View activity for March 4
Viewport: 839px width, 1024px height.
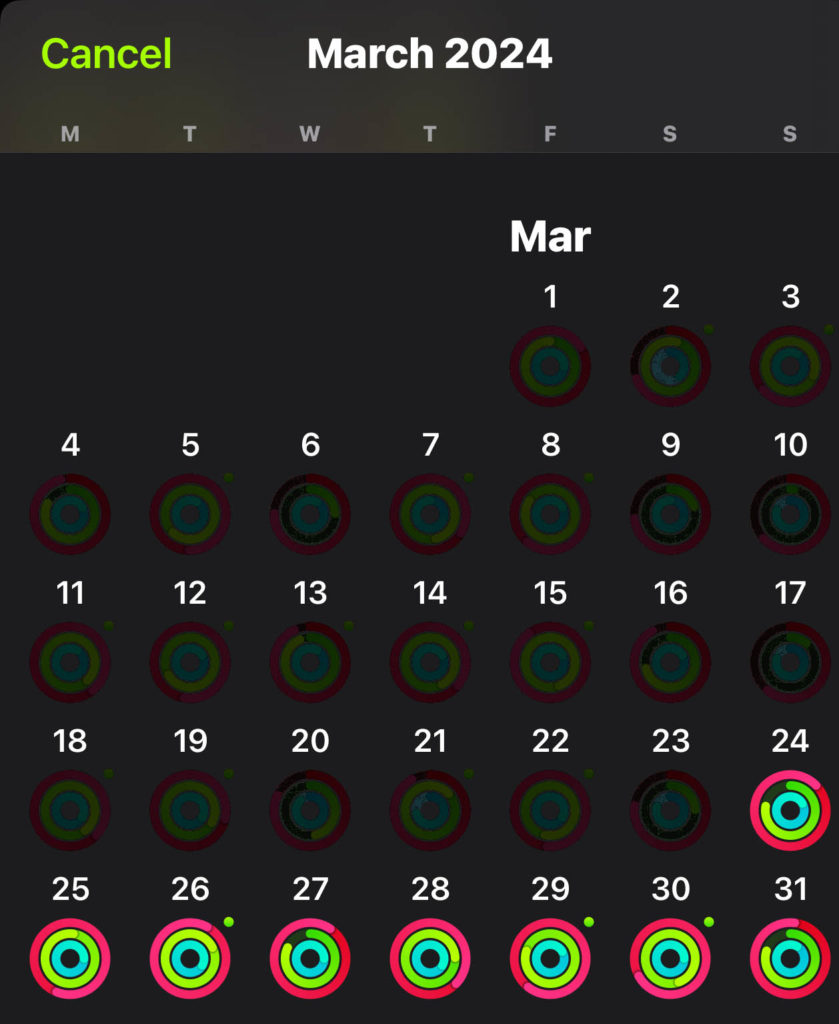point(70,514)
